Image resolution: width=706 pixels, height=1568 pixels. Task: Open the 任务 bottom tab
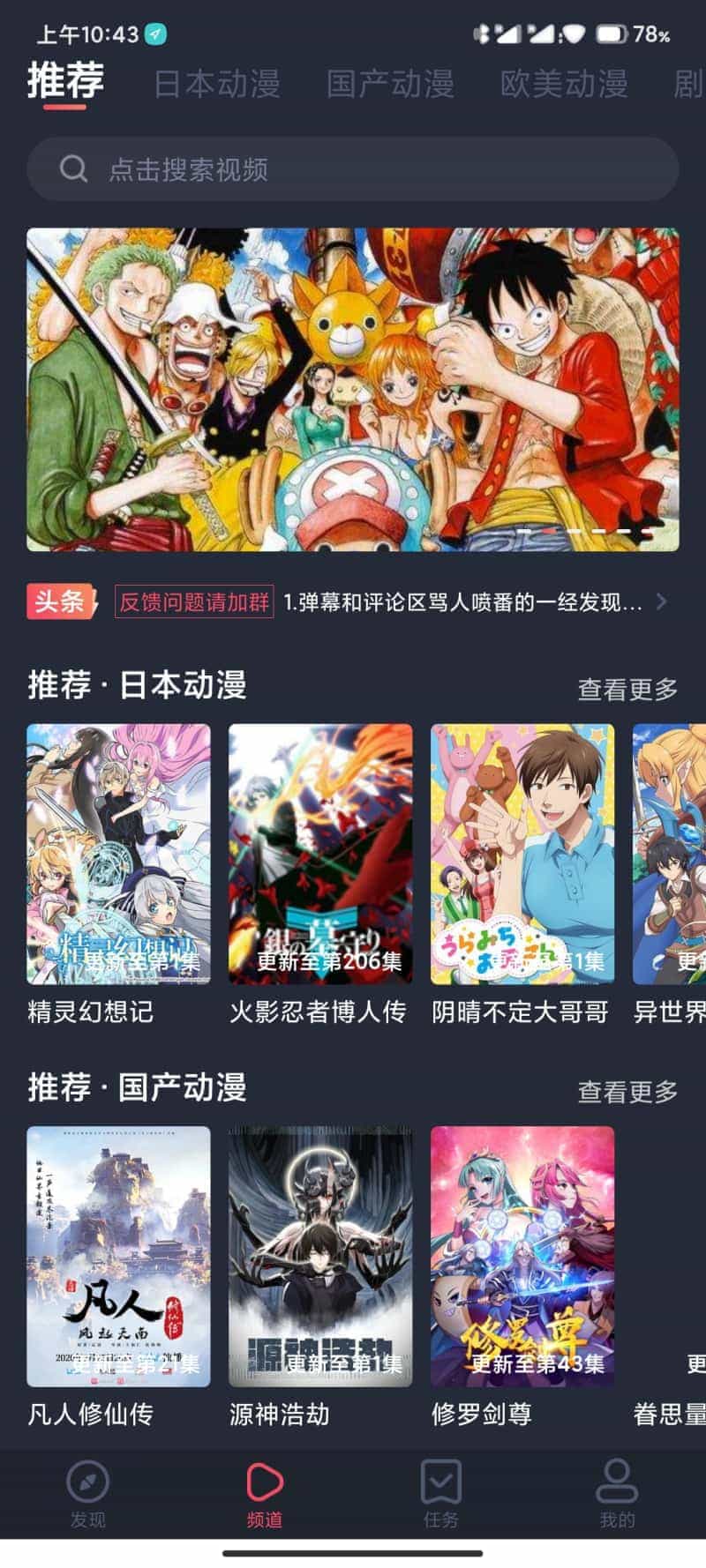pyautogui.click(x=441, y=1494)
